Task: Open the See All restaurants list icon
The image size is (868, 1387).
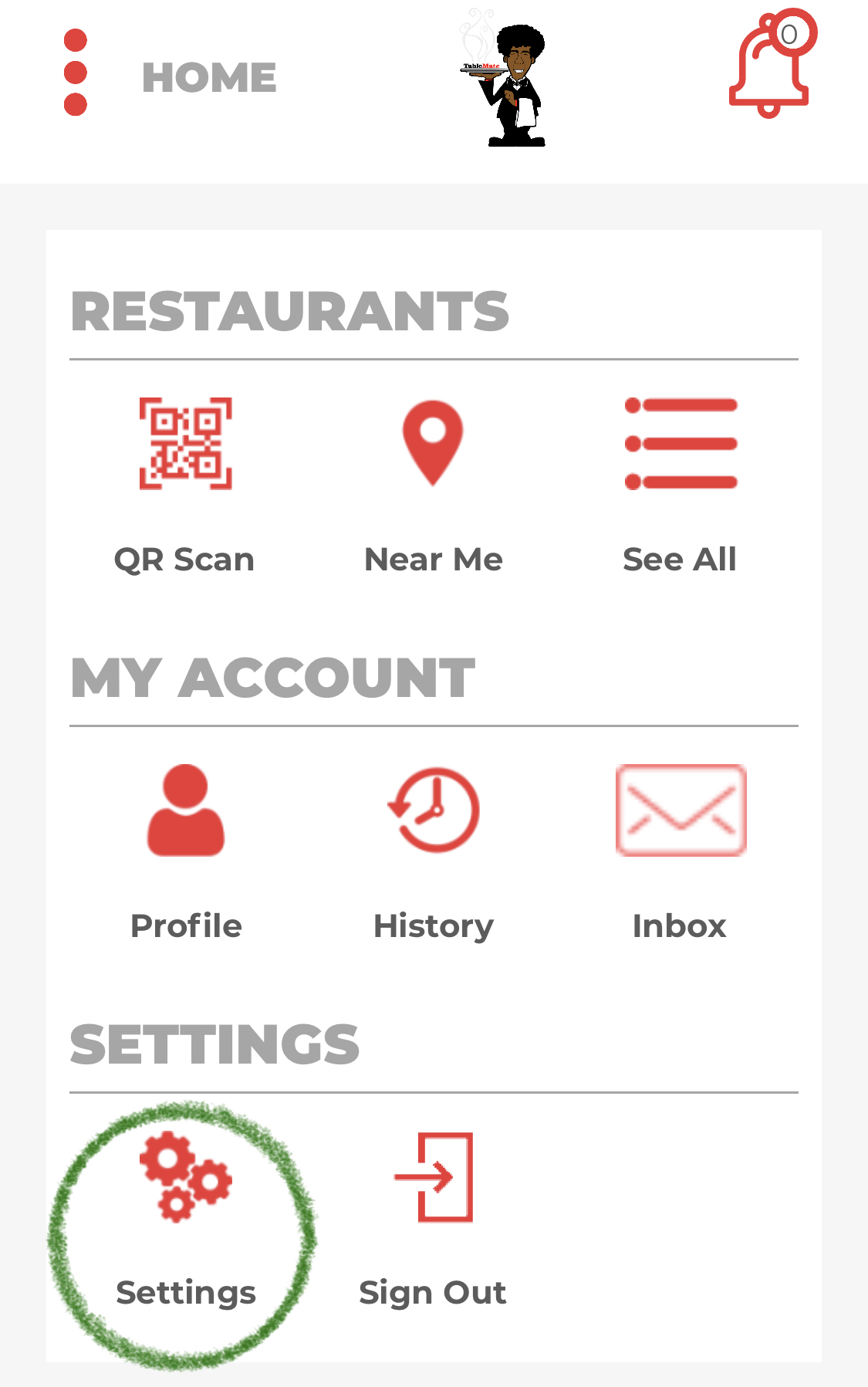Action: coord(681,442)
